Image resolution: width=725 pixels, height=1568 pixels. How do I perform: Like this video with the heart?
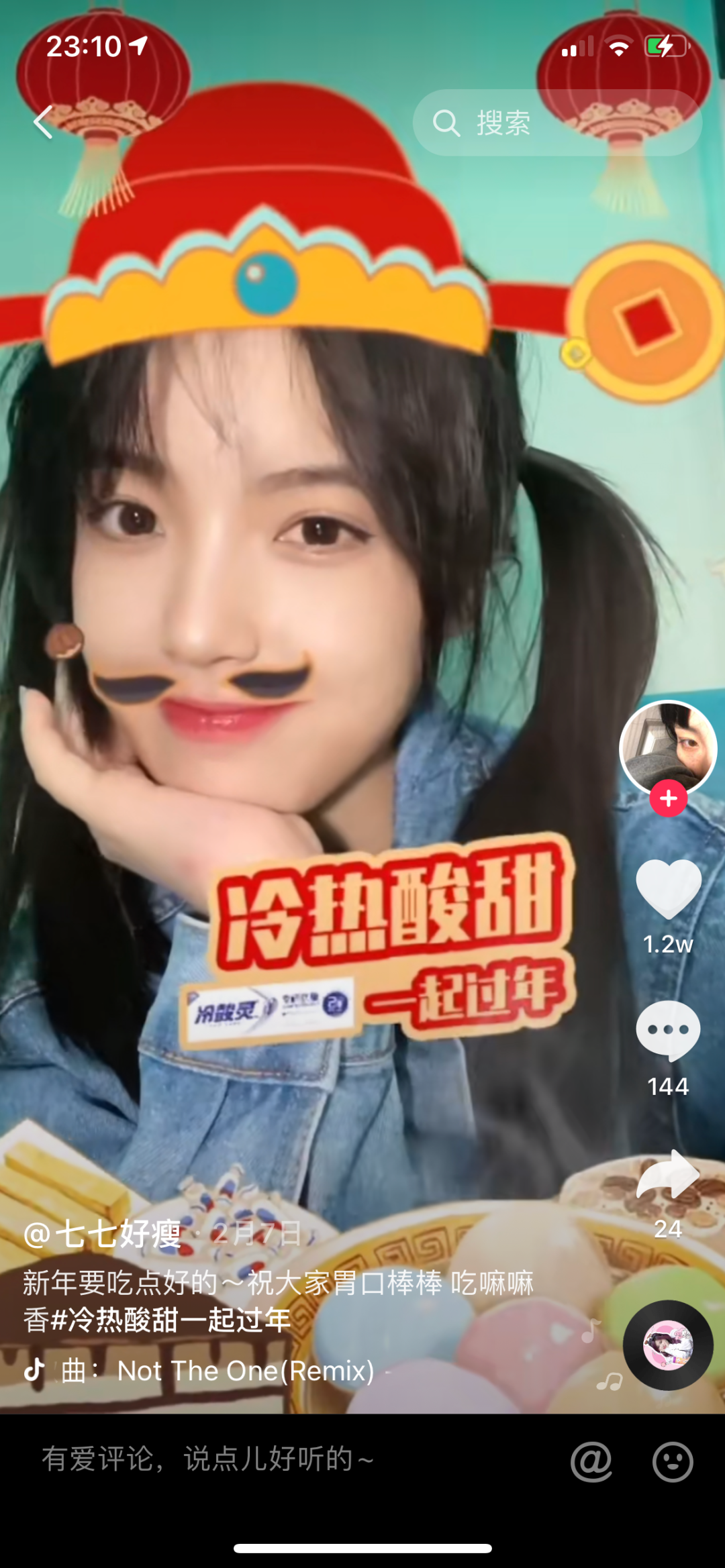pos(668,888)
